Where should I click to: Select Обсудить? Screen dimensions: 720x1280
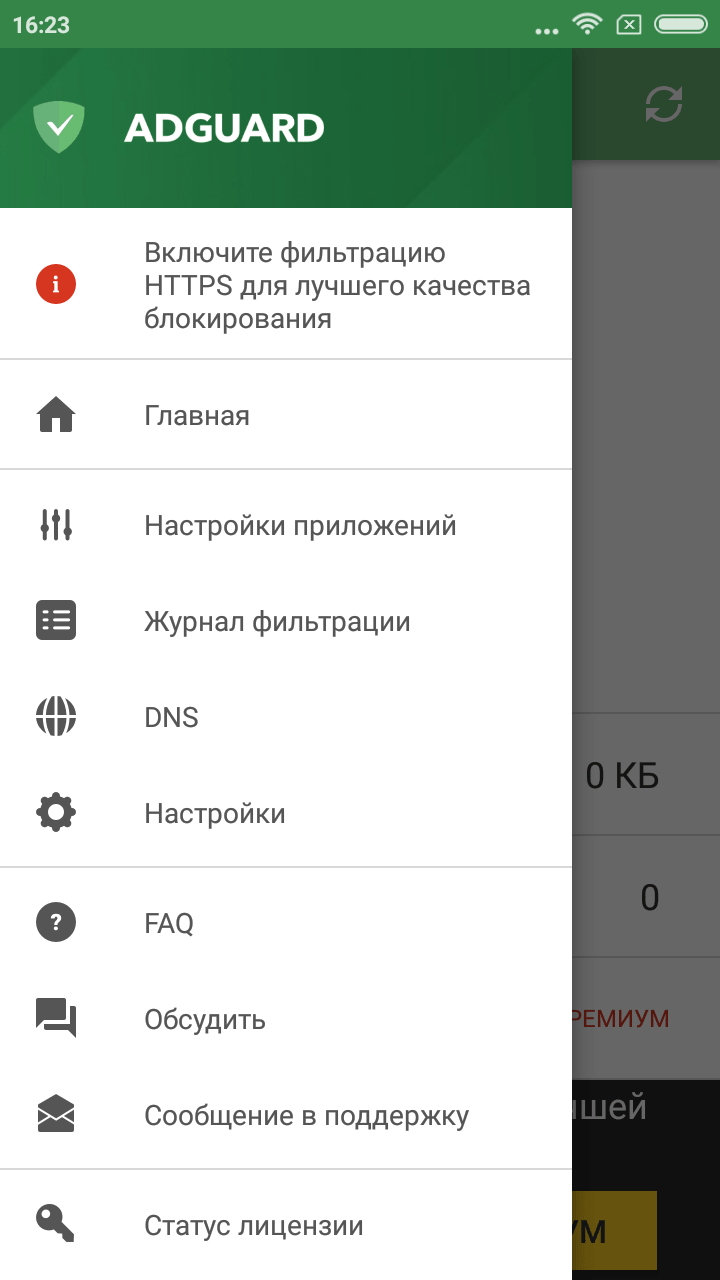click(x=286, y=1019)
